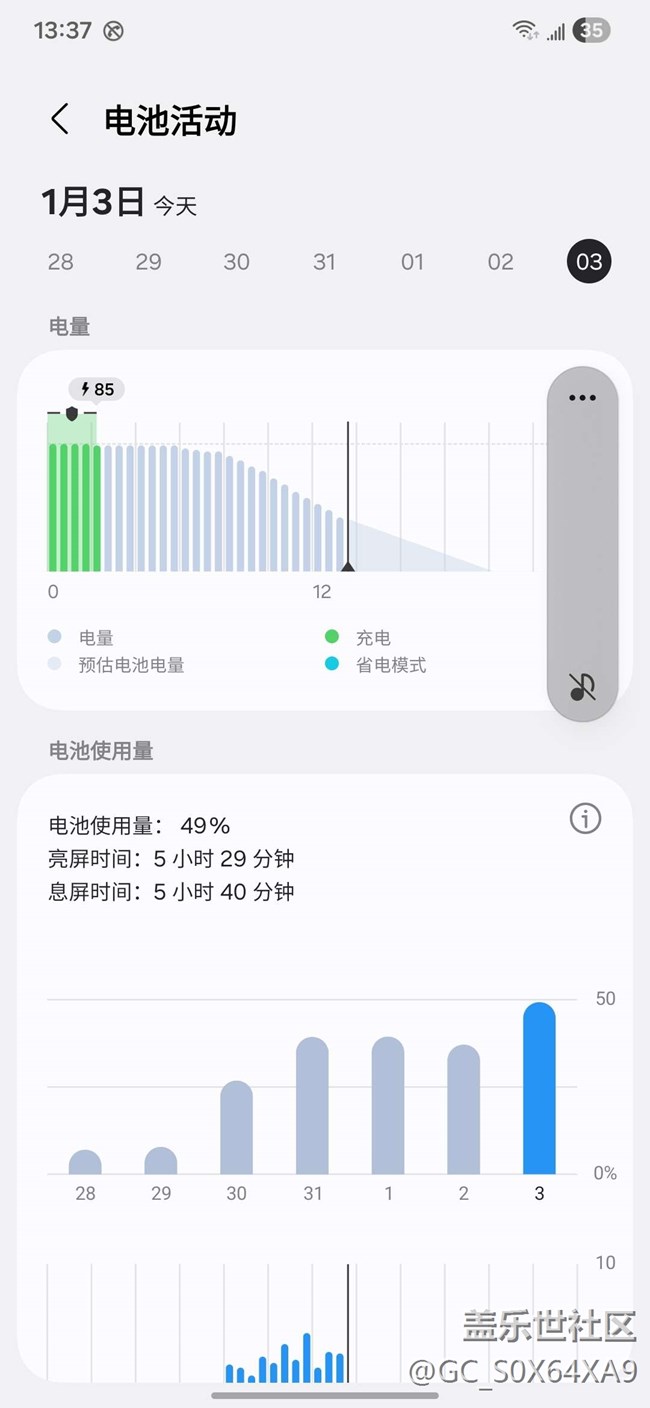
Task: Select date 01 in the date strip
Action: [413, 262]
